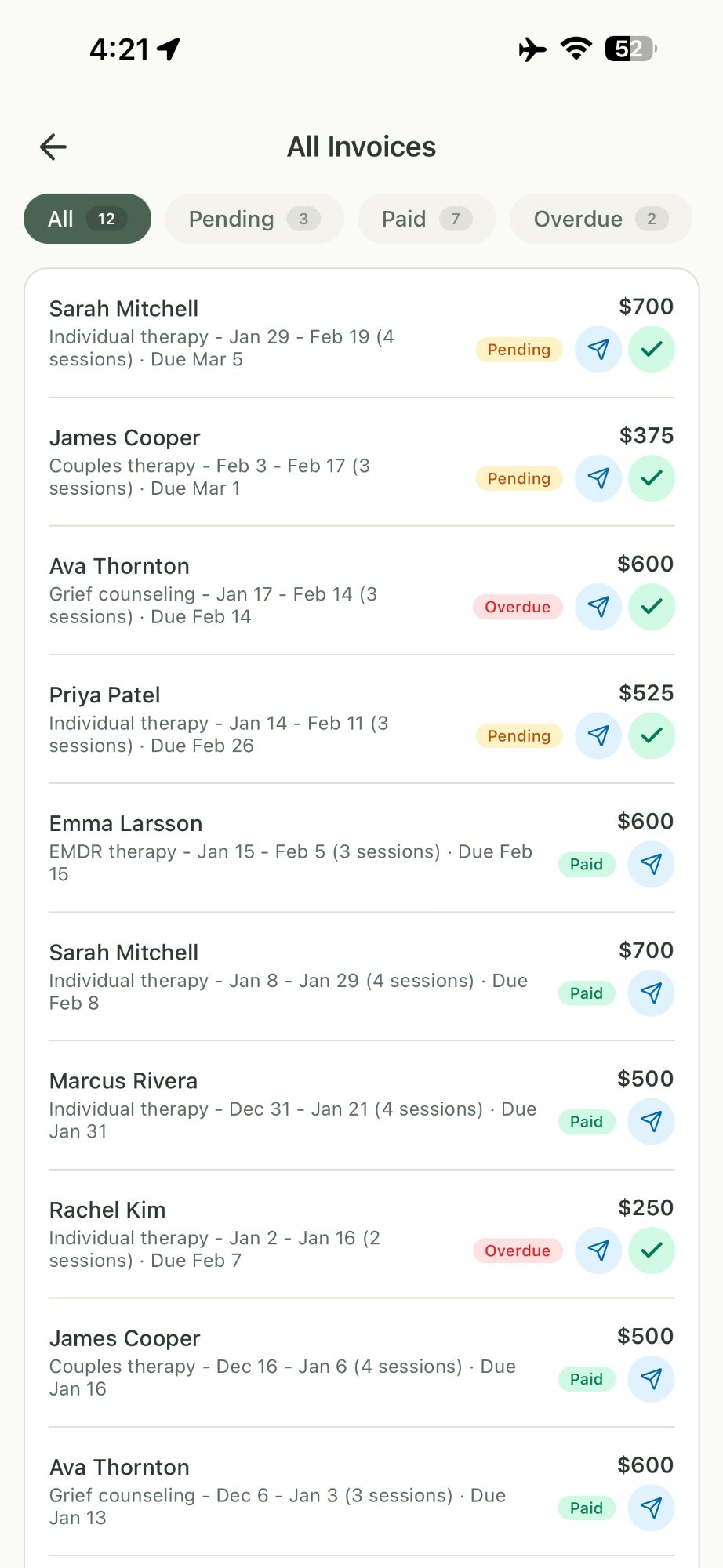
Task: Click the send icon for James Cooper's $375 invoice
Action: (598, 478)
